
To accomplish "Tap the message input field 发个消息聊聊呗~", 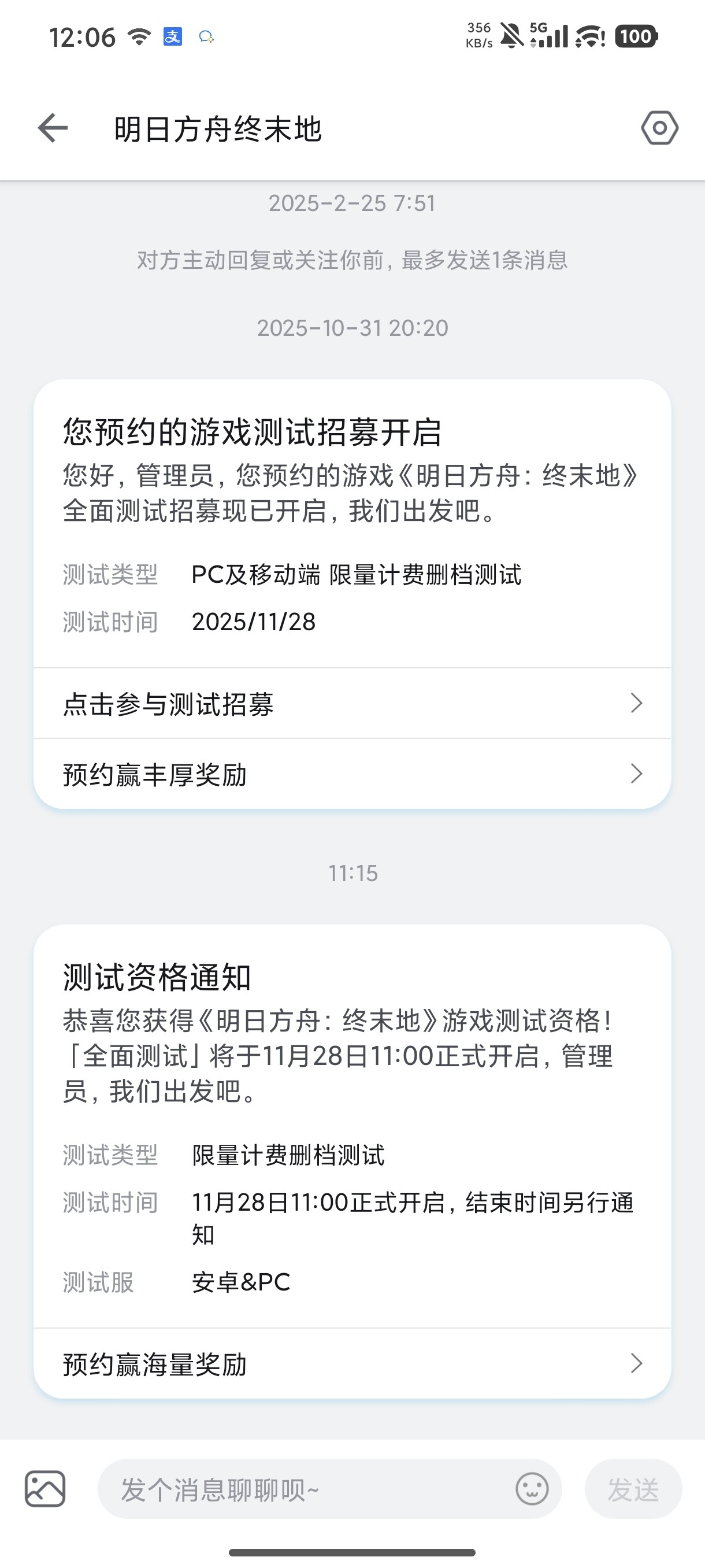I will pyautogui.click(x=274, y=1490).
